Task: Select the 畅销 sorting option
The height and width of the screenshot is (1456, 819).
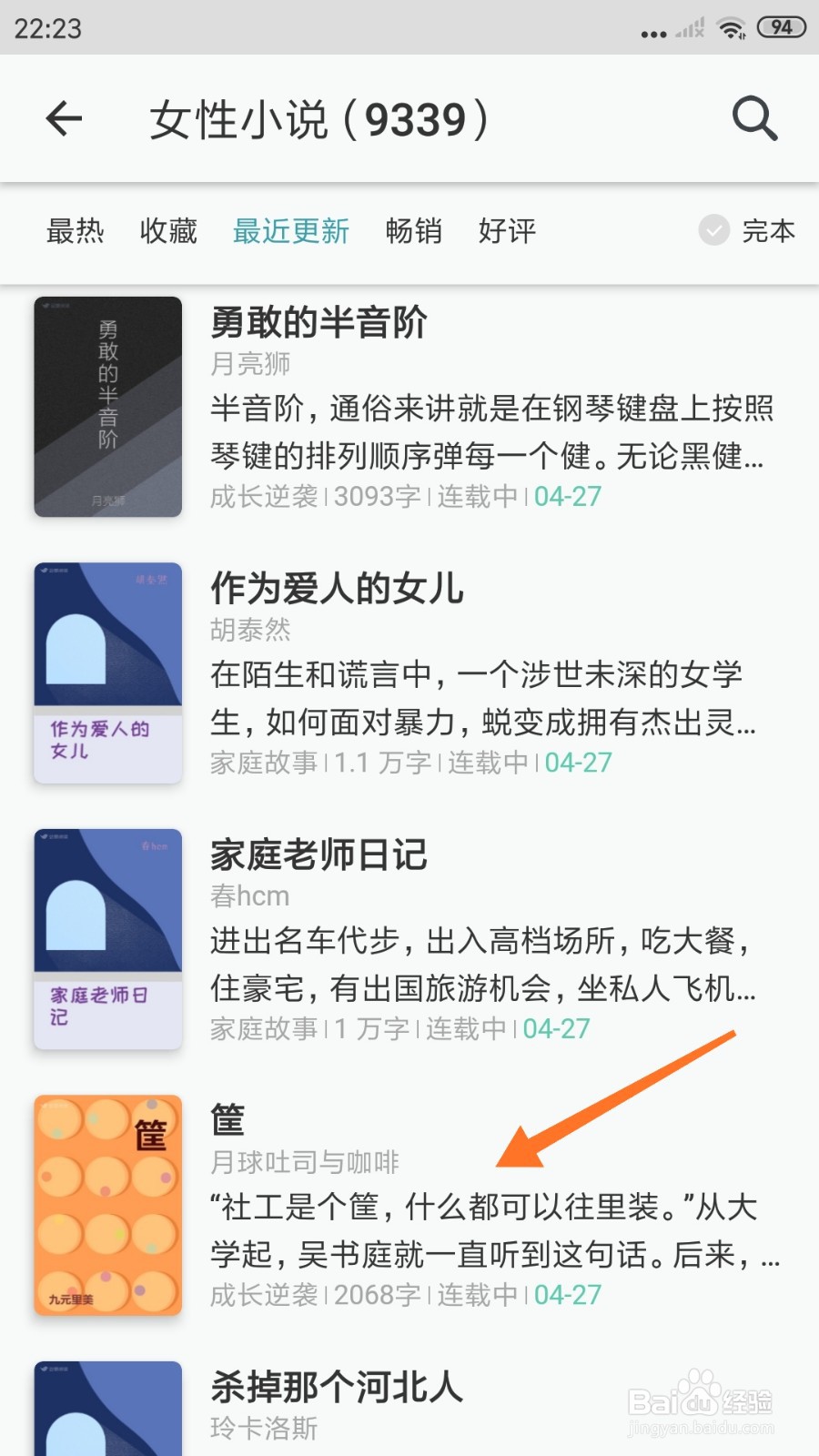Action: (414, 232)
